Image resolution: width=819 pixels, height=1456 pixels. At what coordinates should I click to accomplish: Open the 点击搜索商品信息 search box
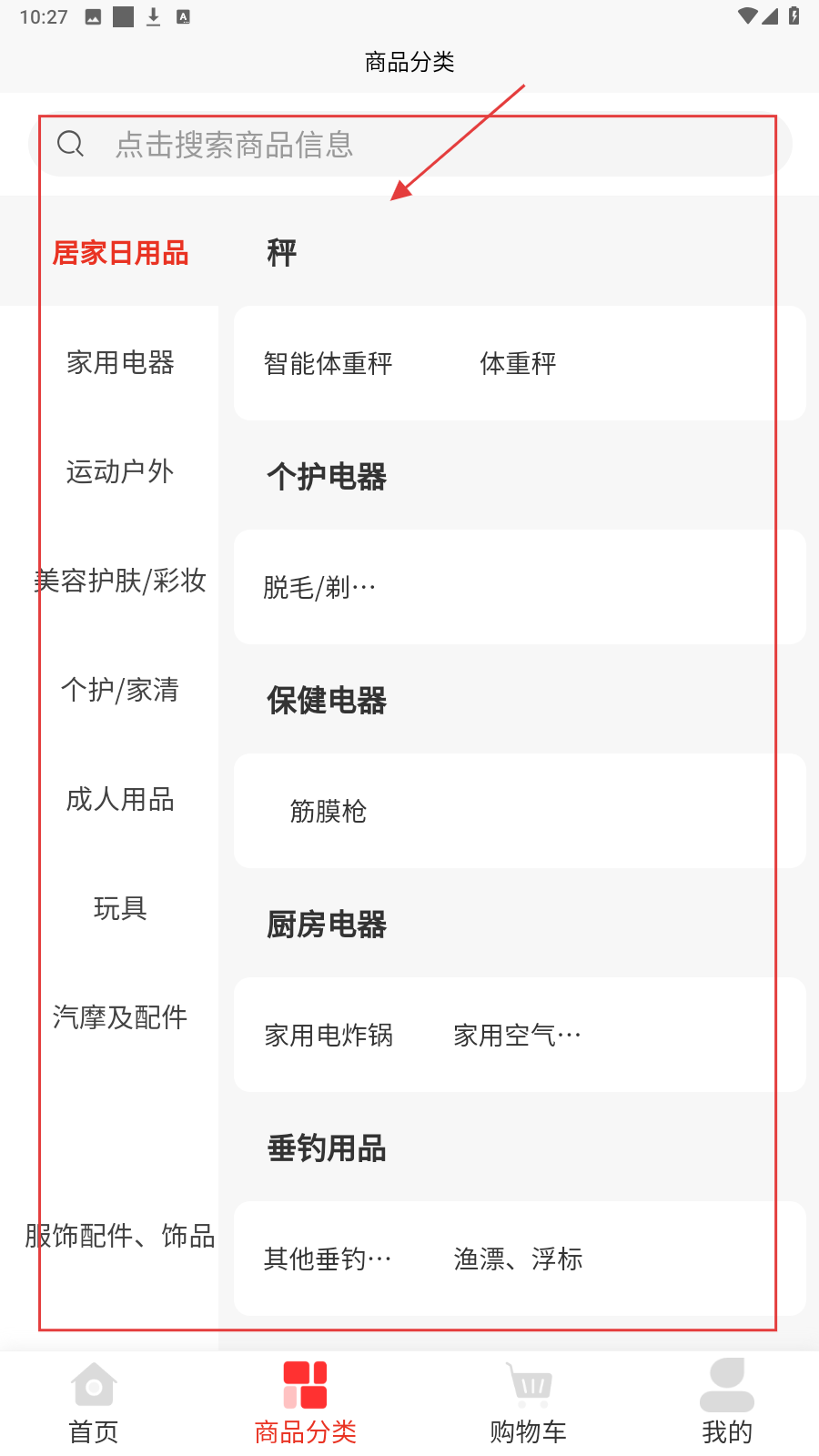tap(409, 145)
